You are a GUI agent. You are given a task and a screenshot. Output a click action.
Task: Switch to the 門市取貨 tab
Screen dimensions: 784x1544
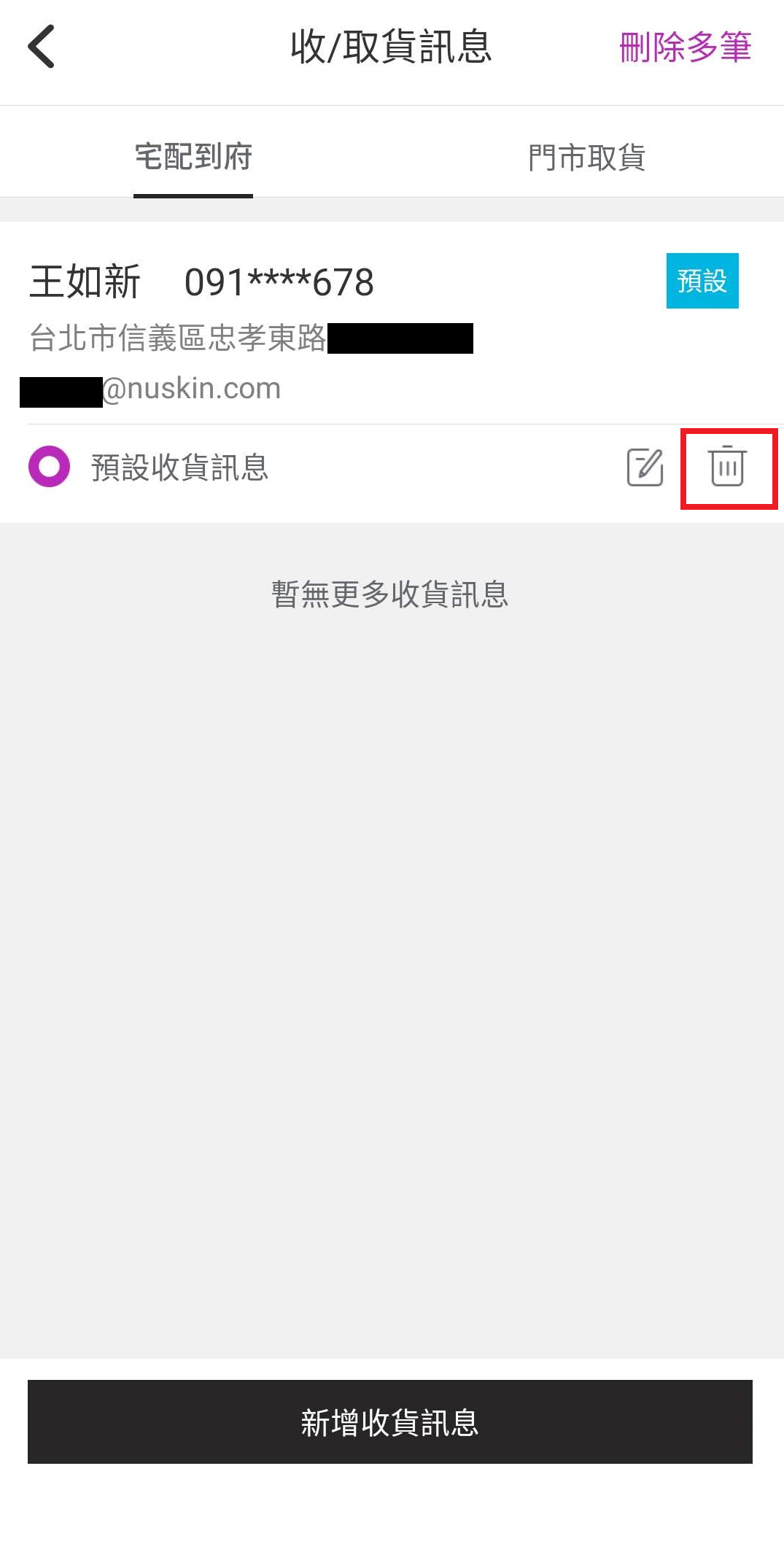click(x=586, y=157)
